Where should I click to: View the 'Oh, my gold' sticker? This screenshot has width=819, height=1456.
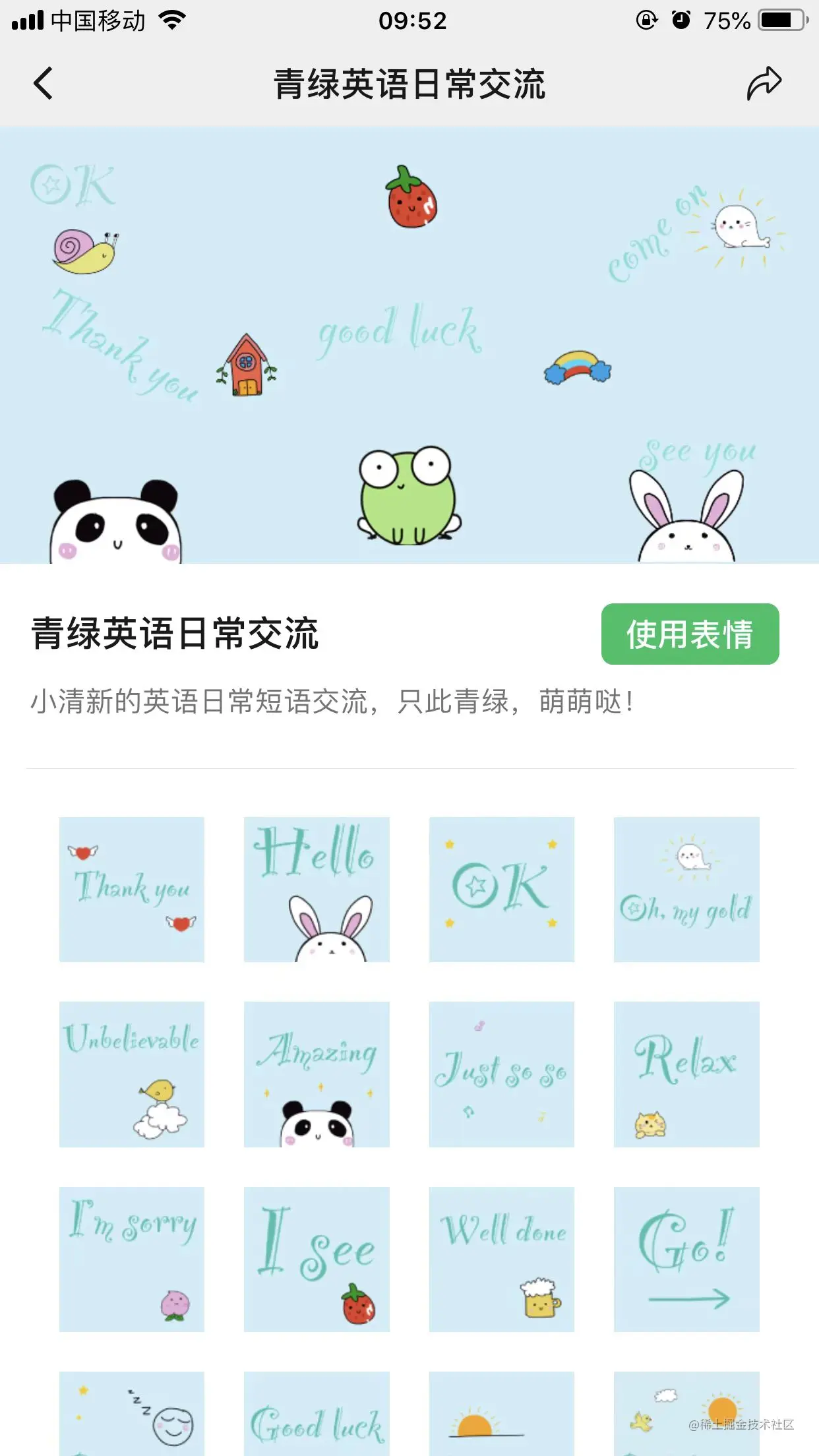click(686, 889)
